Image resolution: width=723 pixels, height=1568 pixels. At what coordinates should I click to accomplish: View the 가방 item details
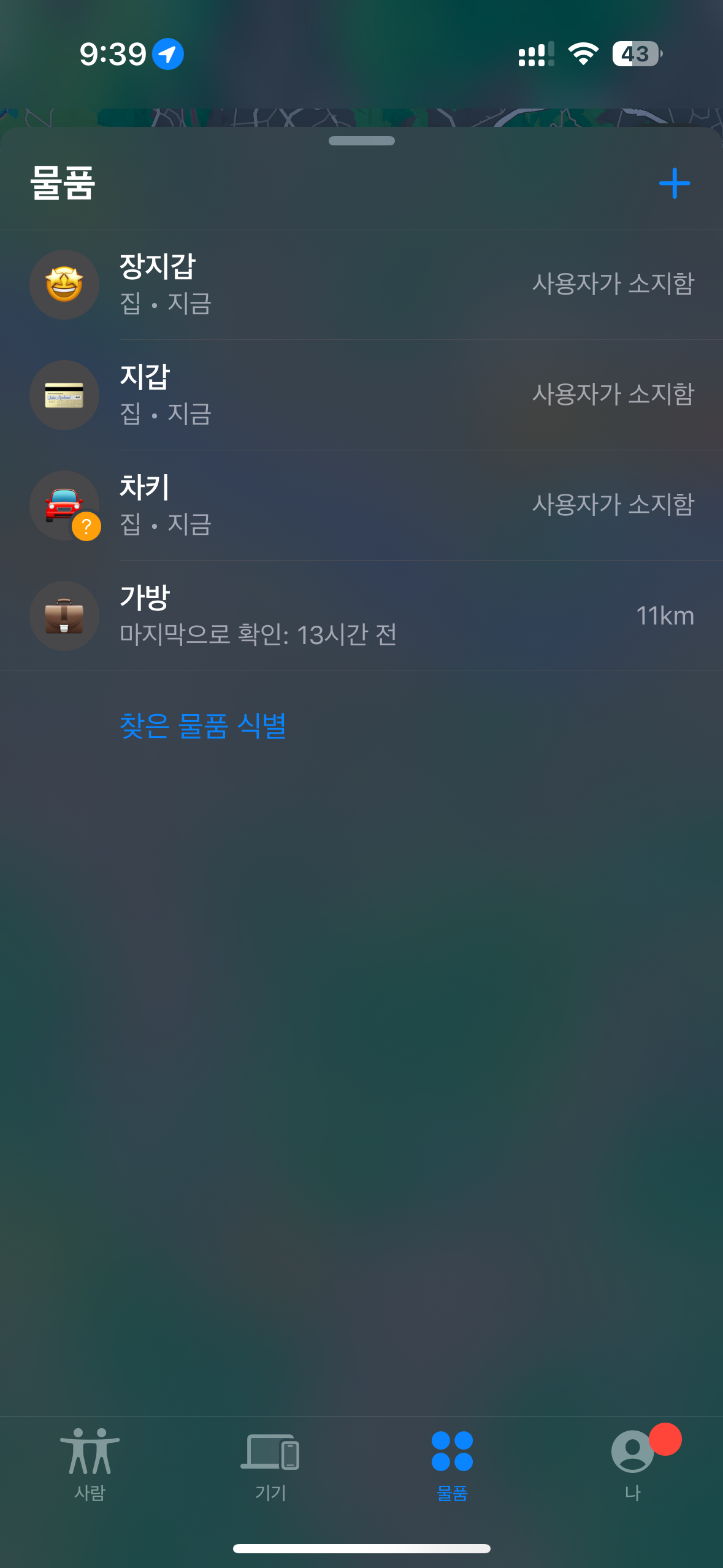[x=361, y=616]
